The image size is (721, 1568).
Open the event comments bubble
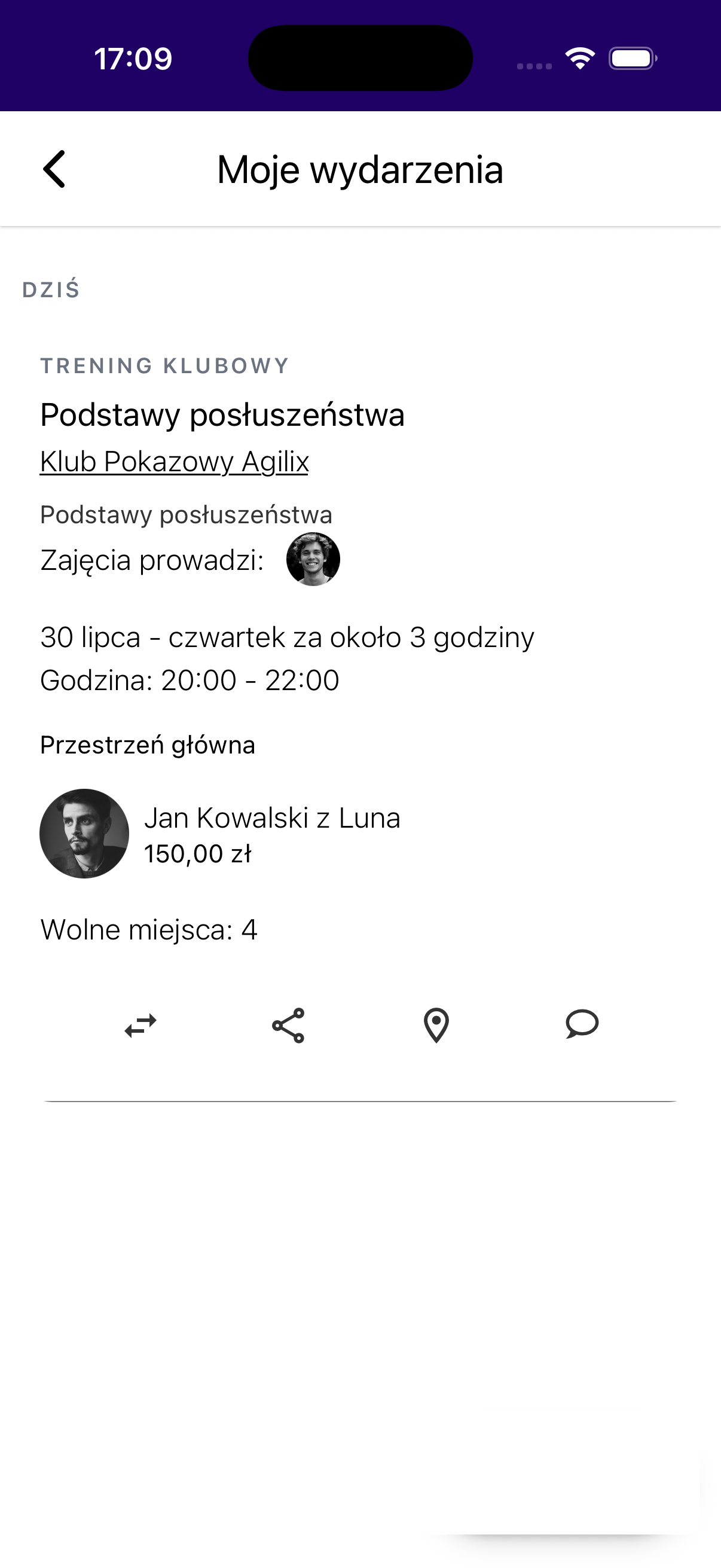click(582, 1024)
